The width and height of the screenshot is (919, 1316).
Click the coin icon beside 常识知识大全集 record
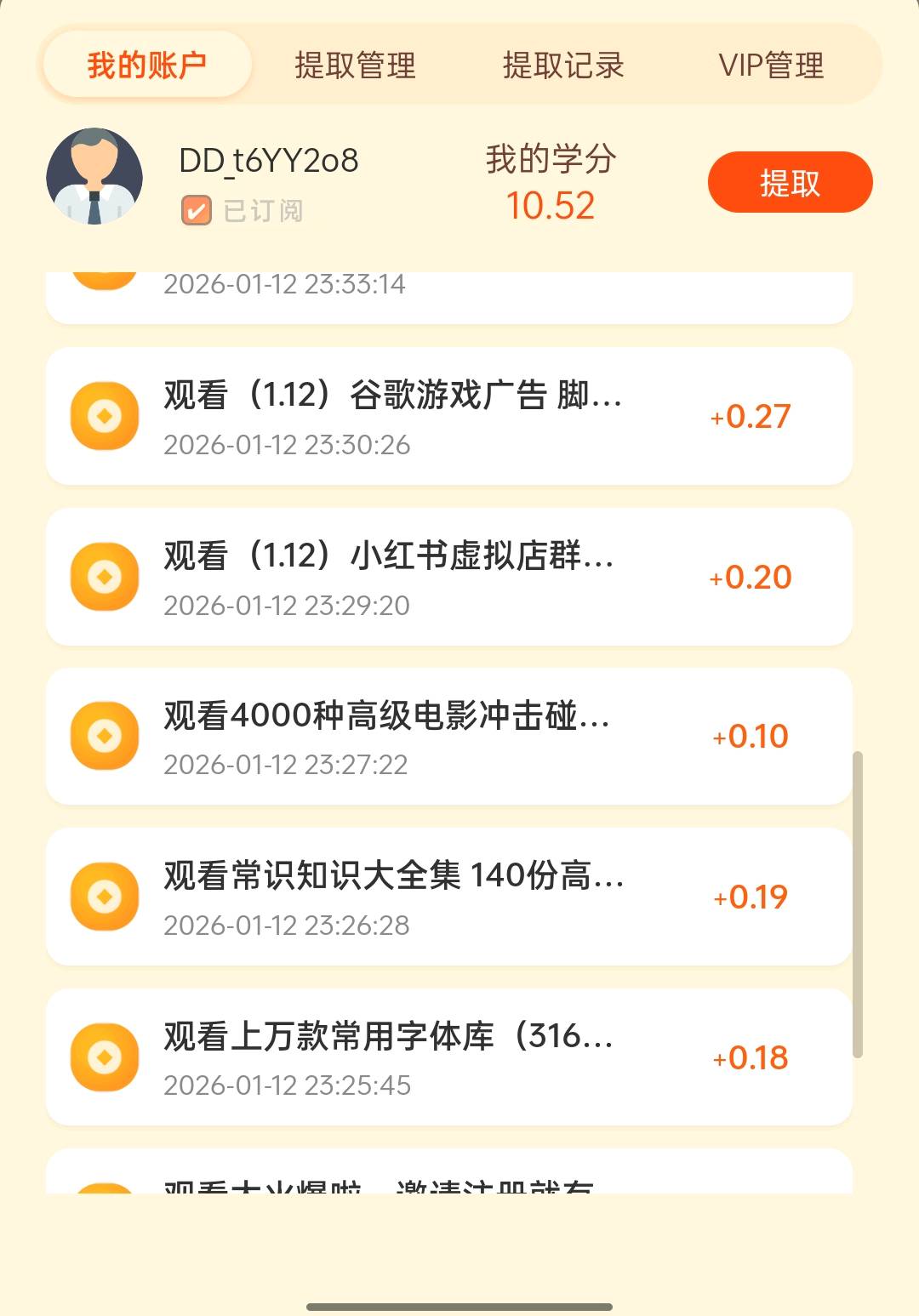[x=105, y=895]
